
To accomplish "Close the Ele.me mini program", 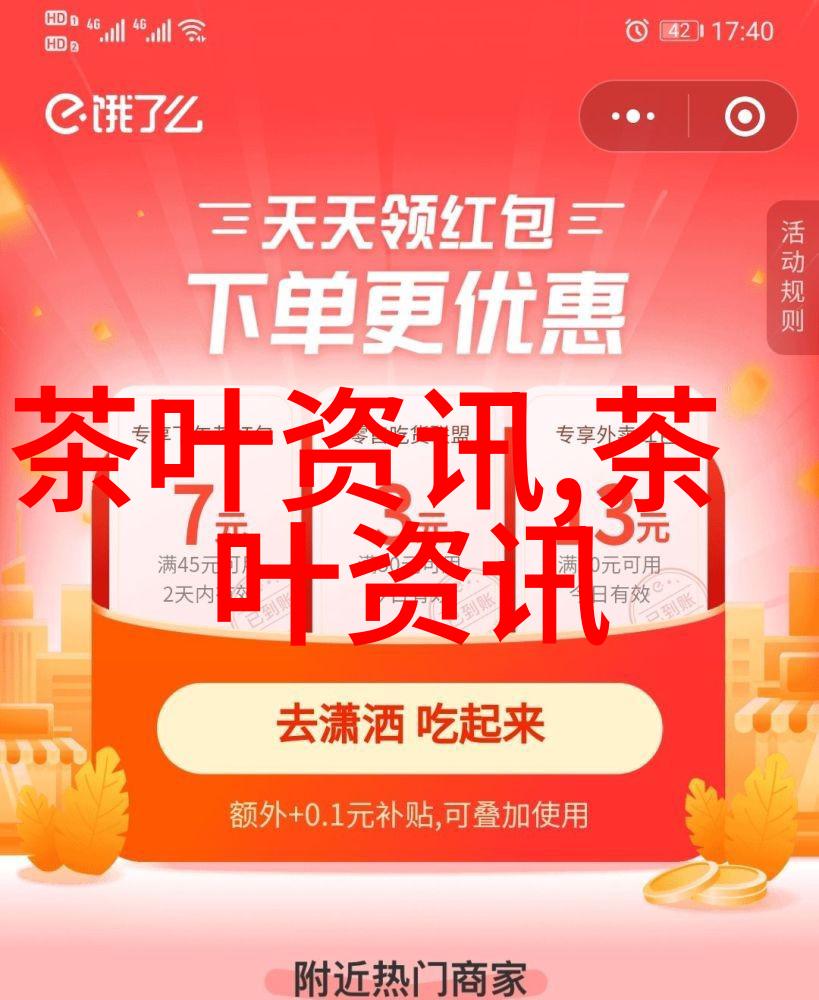I will 744,117.
